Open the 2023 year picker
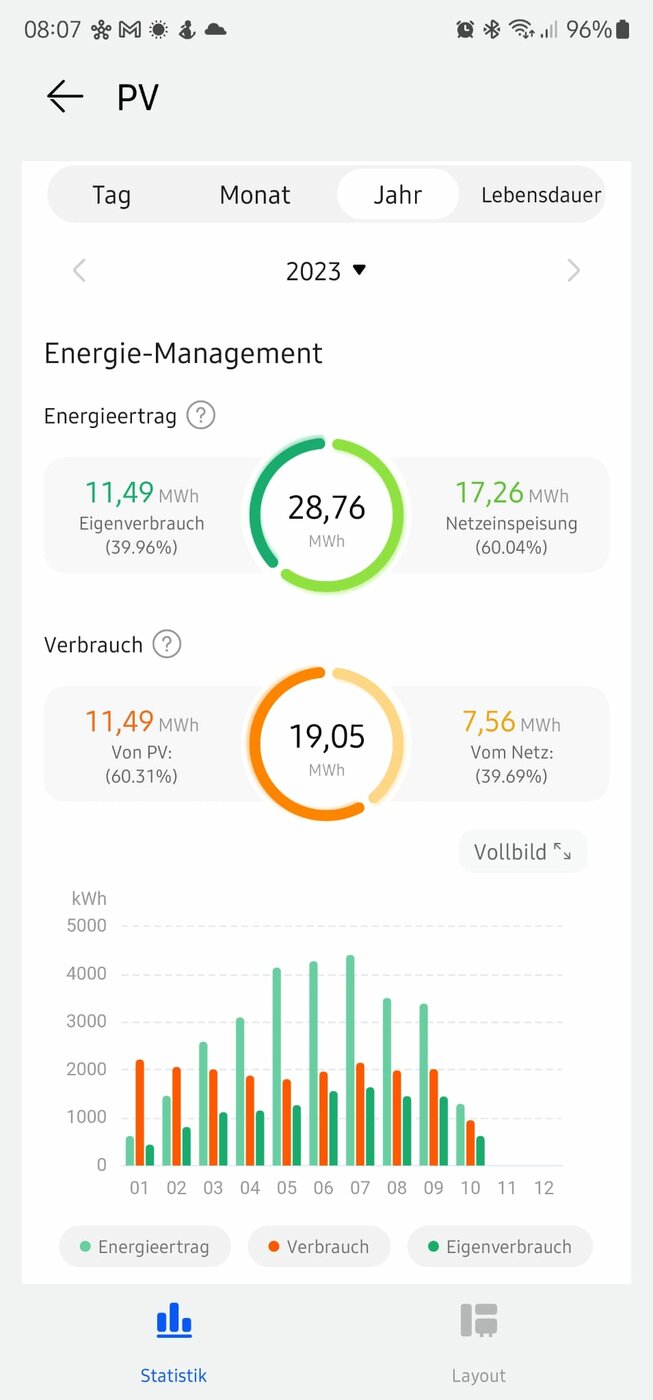This screenshot has width=653, height=1400. [x=326, y=271]
